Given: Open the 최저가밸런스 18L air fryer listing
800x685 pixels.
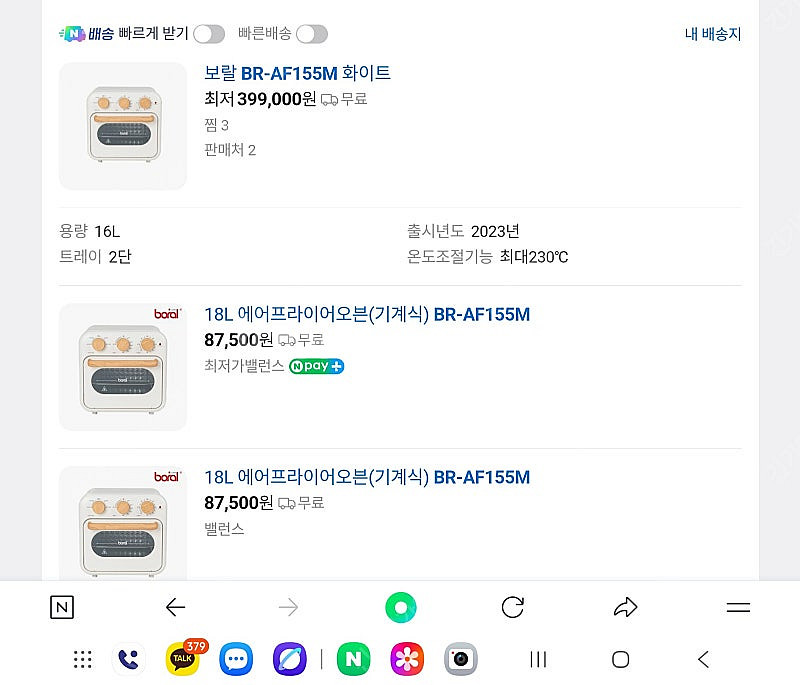Looking at the screenshot, I should click(366, 315).
